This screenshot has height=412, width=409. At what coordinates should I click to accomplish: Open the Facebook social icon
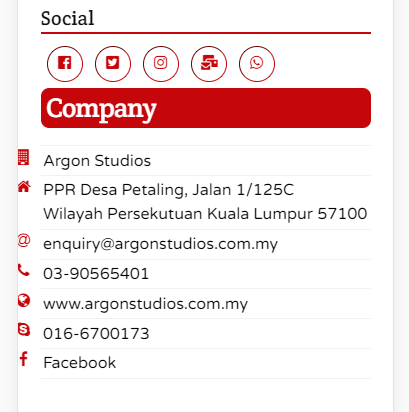(x=65, y=64)
